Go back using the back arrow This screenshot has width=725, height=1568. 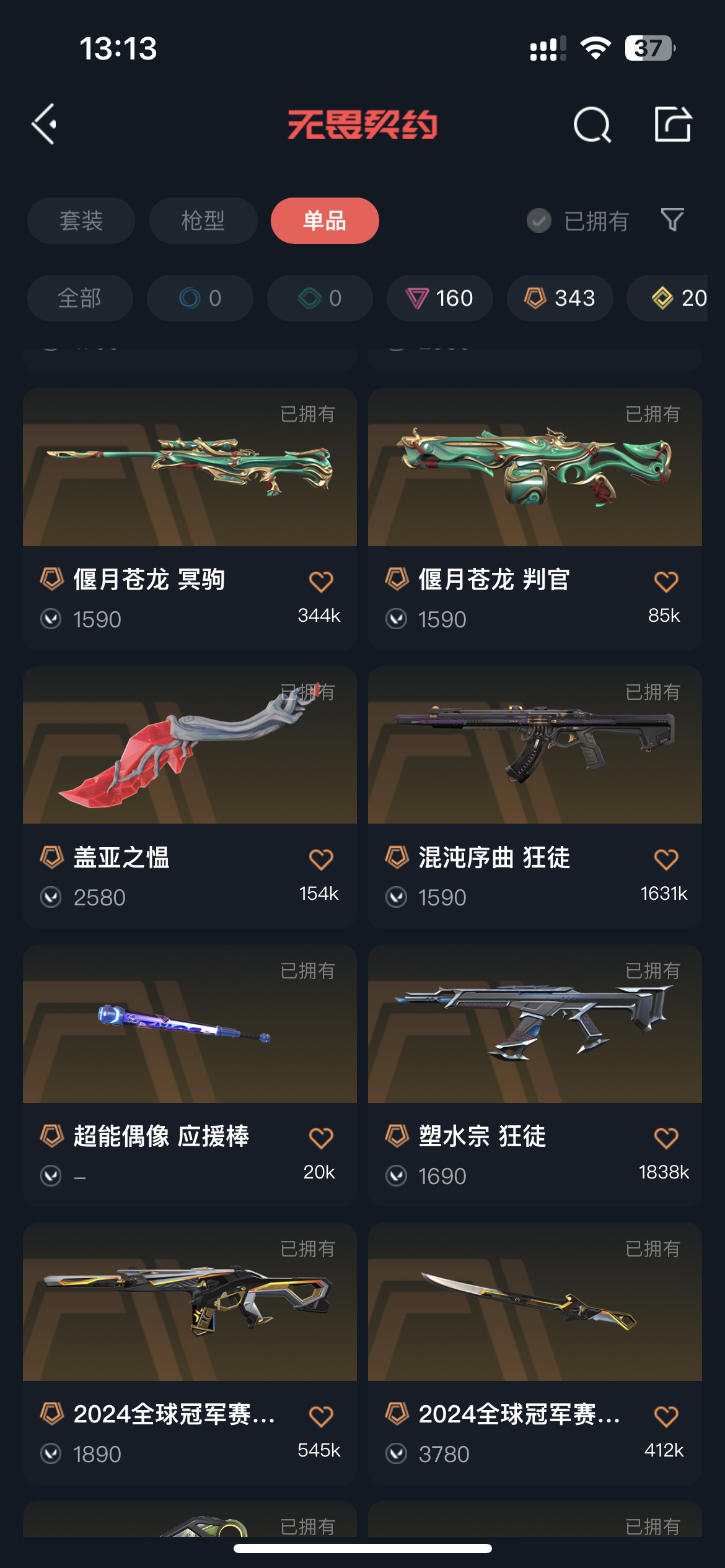point(45,124)
